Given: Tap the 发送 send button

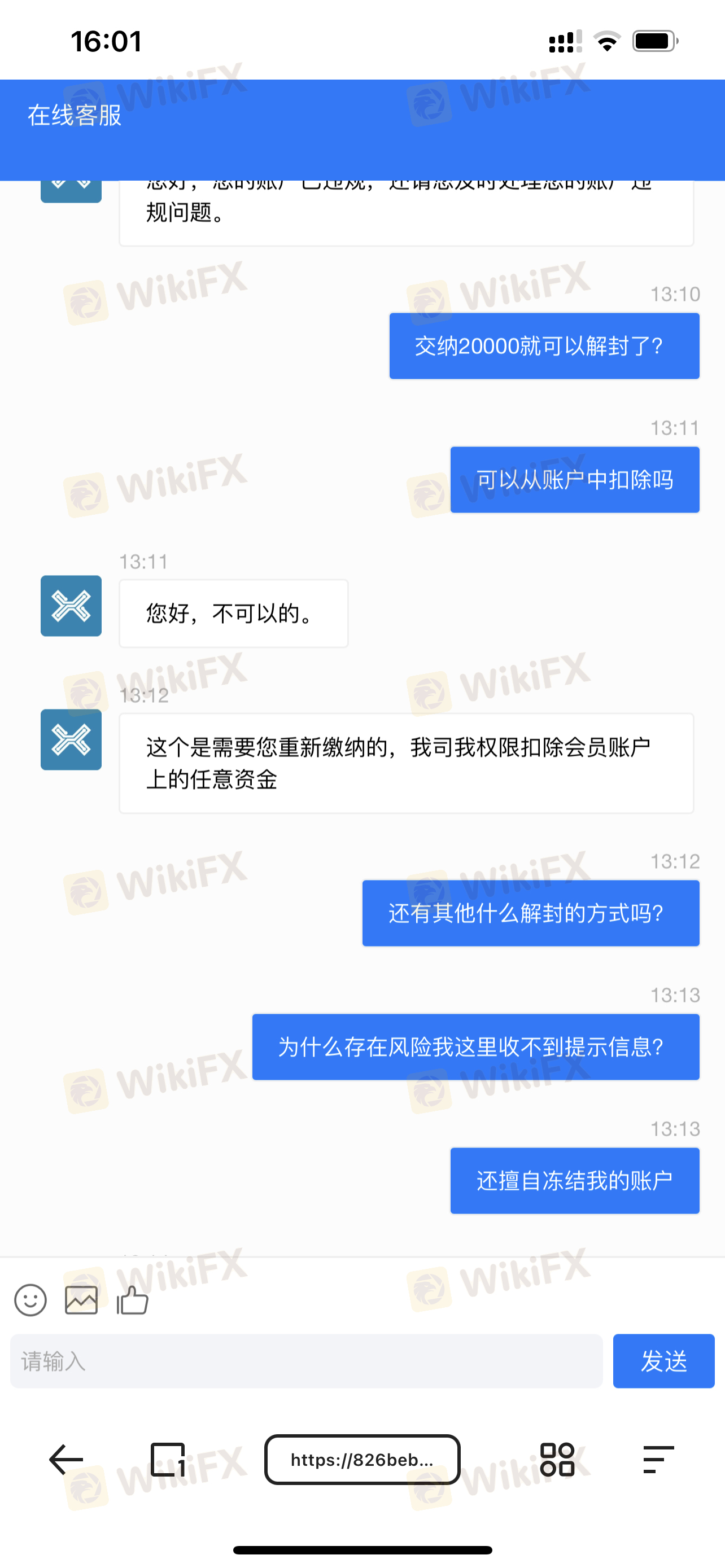Looking at the screenshot, I should pos(663,1361).
